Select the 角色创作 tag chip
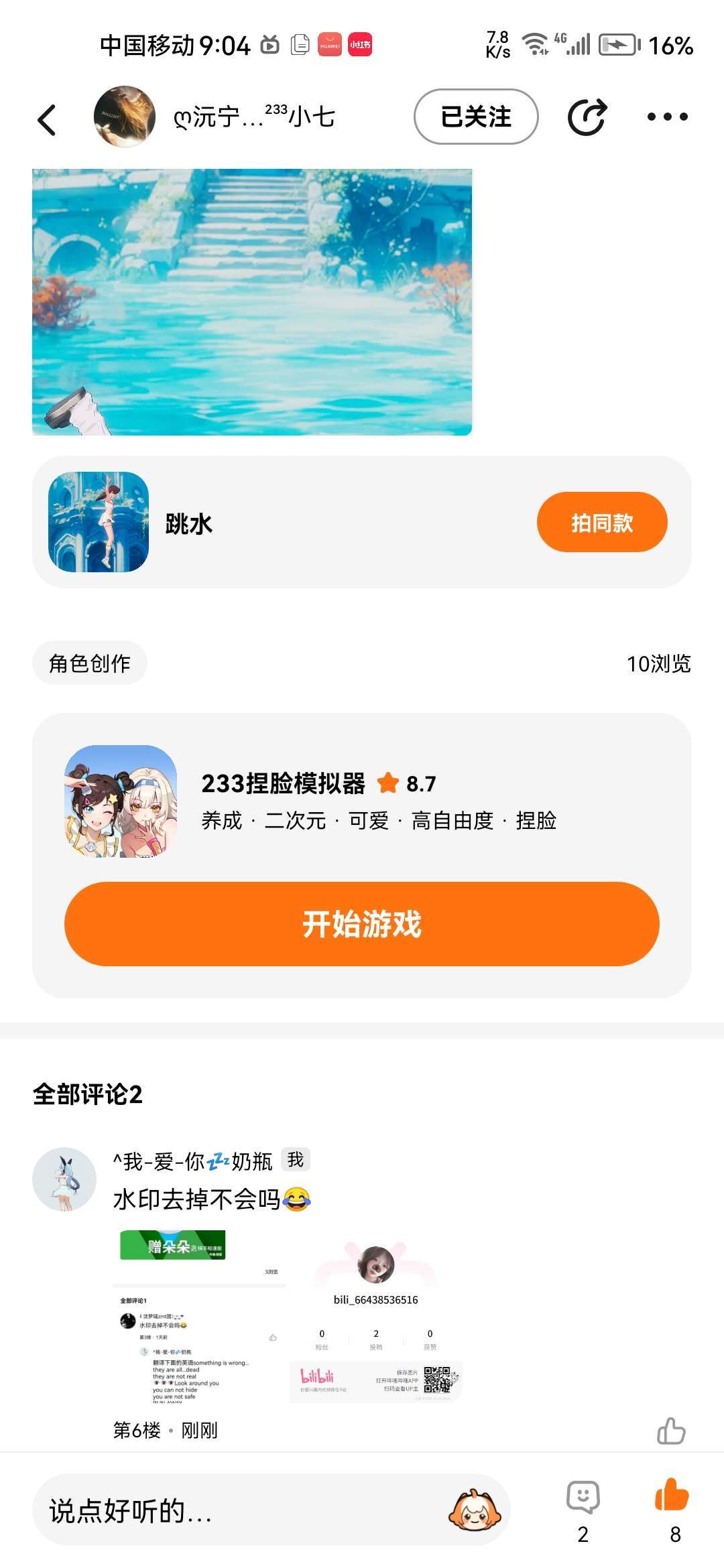724x1568 pixels. tap(90, 663)
